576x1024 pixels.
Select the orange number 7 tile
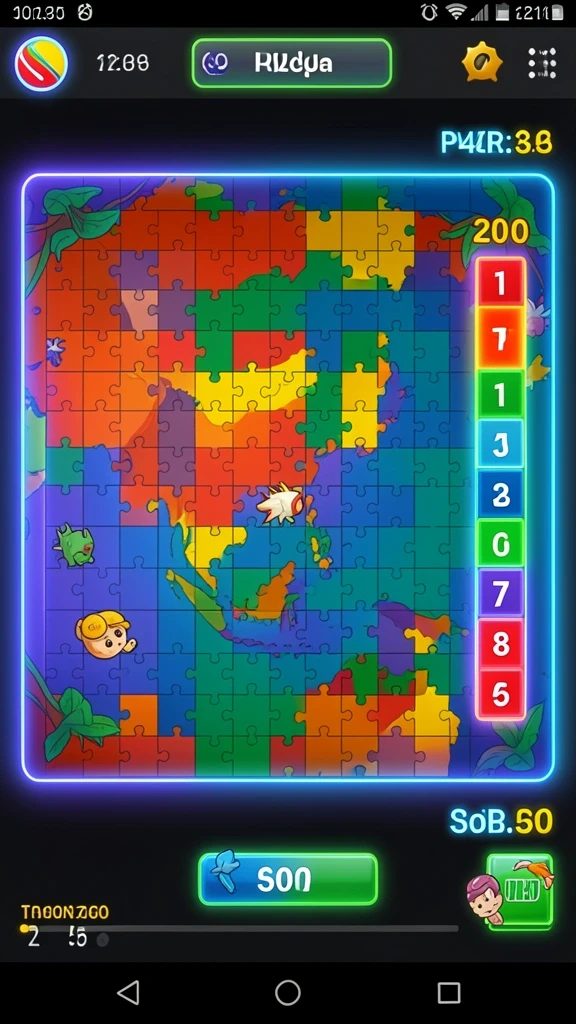[500, 338]
